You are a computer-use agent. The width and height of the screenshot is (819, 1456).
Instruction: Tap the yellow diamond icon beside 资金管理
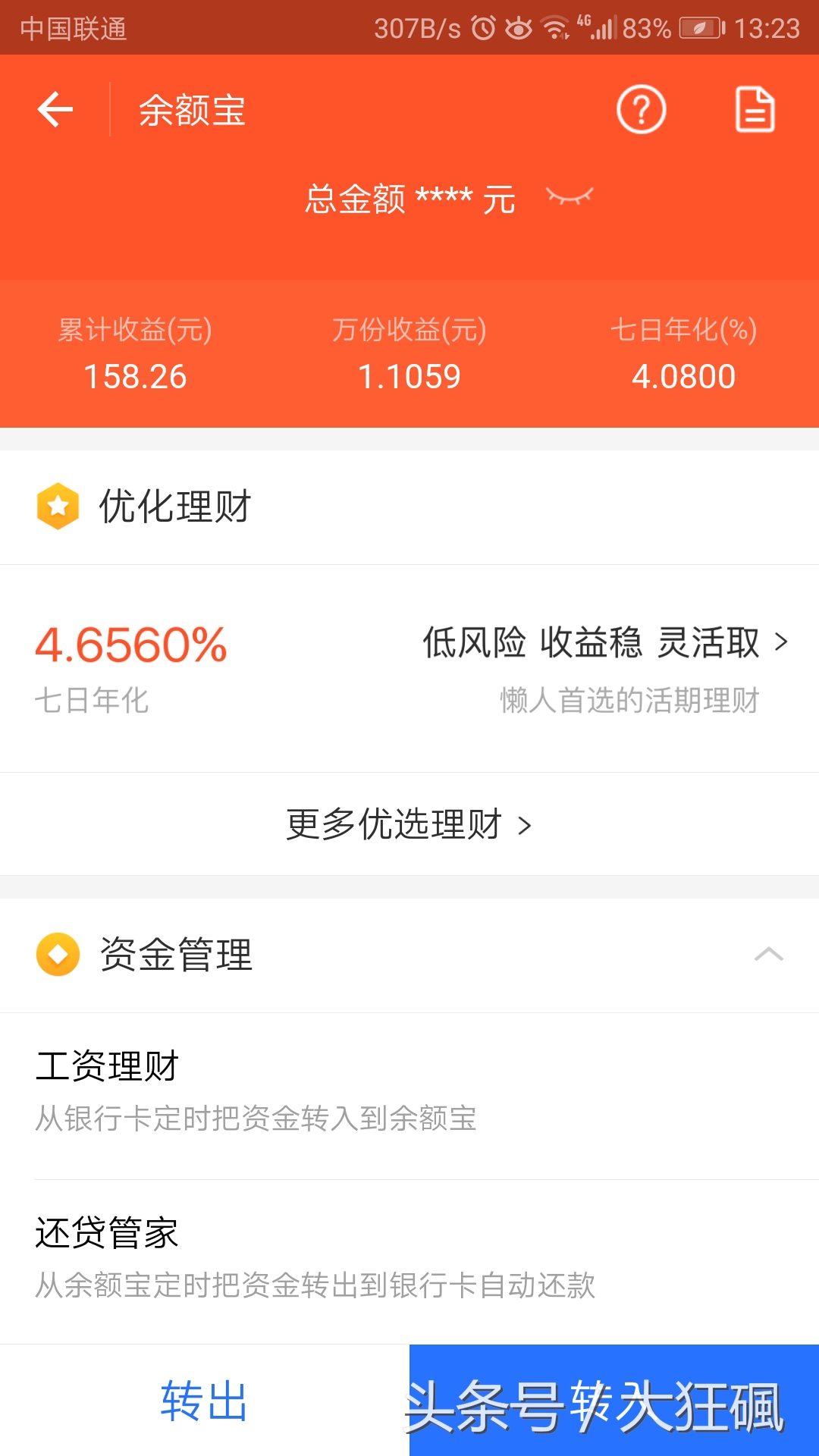(x=58, y=955)
